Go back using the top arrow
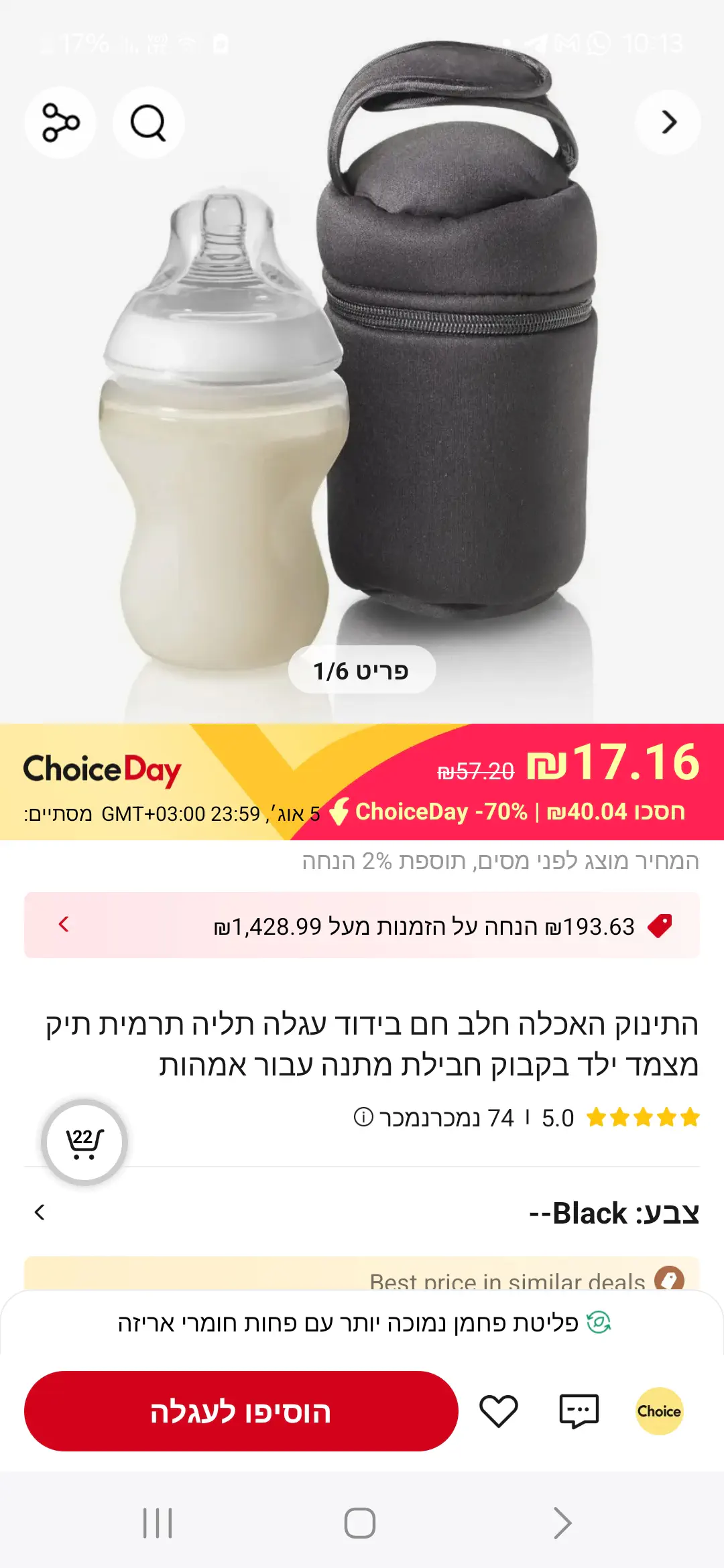Screen dimensions: 724x1568 668,123
